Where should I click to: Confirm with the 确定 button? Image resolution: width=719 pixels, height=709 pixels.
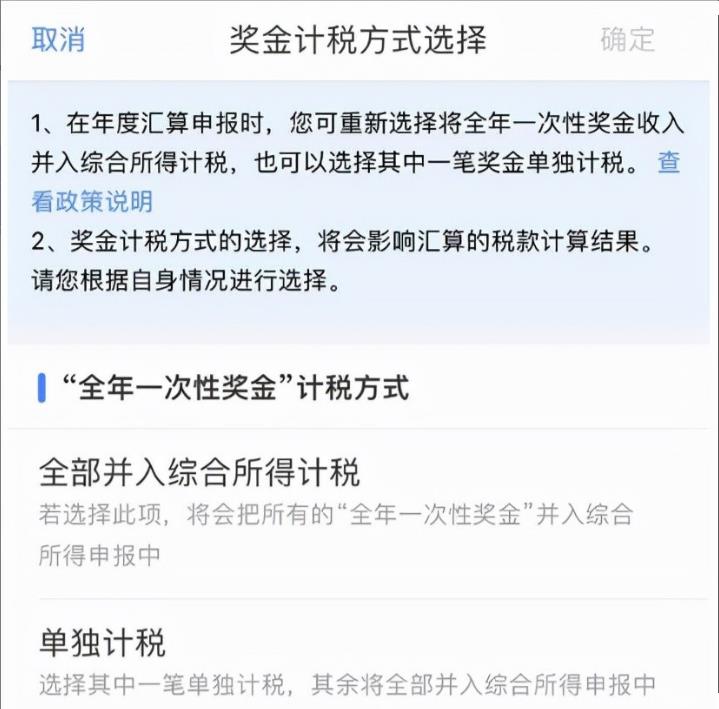627,39
